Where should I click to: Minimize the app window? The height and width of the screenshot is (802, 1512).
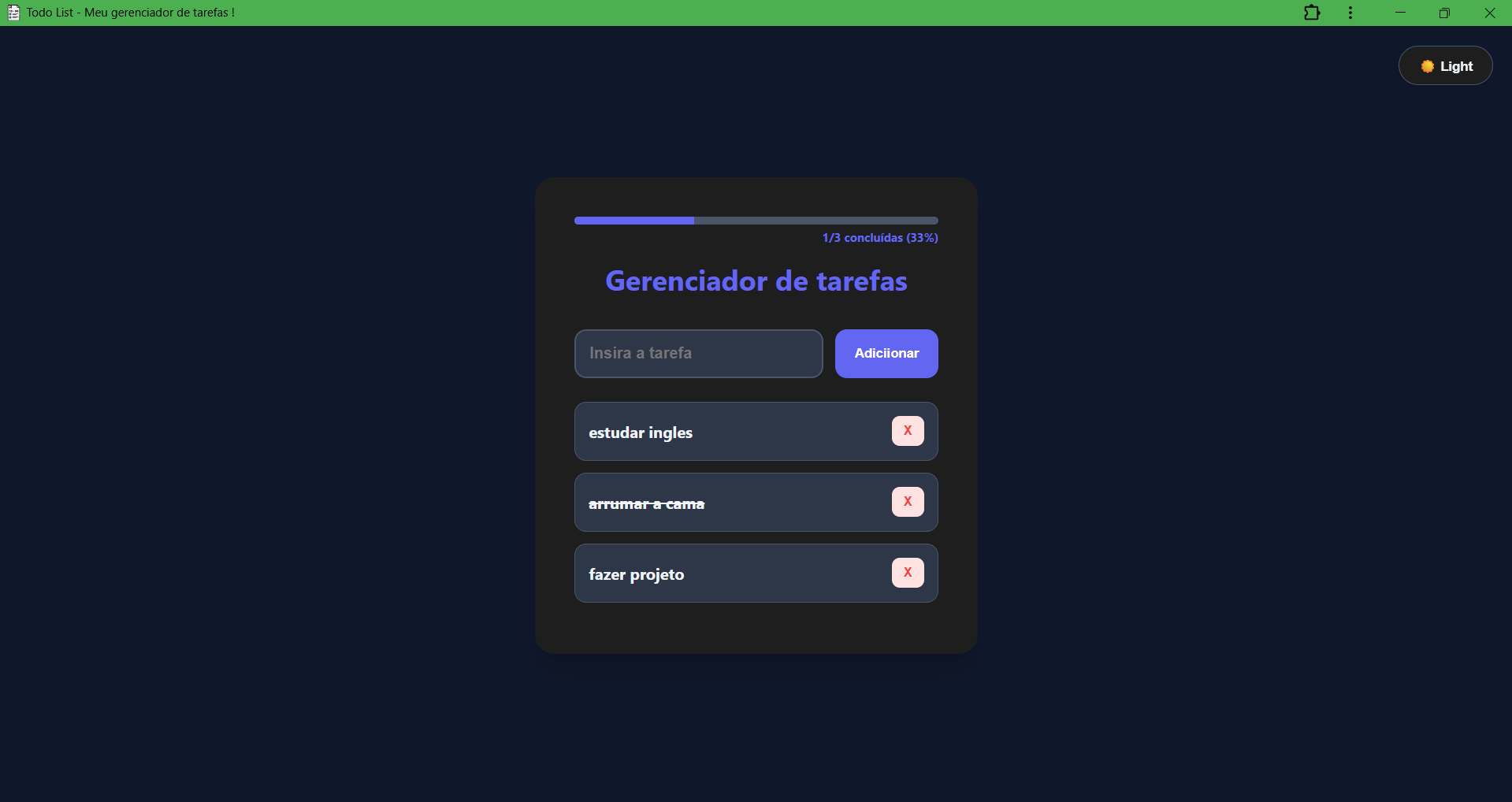(x=1400, y=13)
